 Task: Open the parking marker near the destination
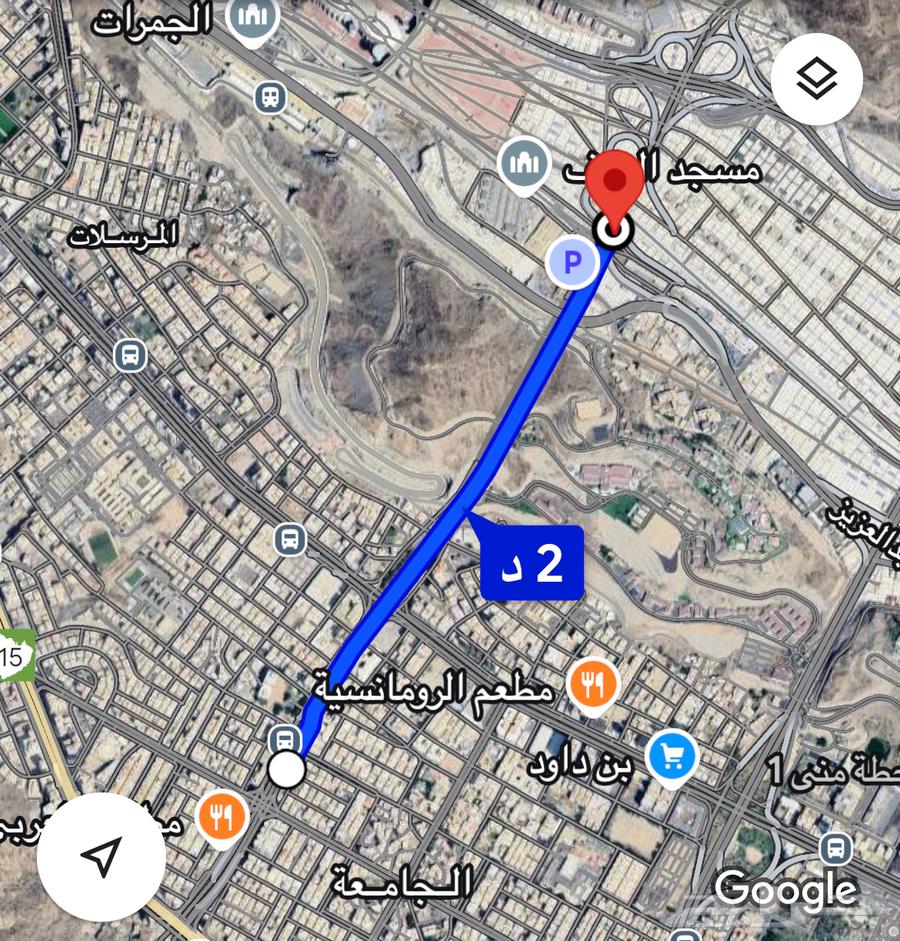click(x=573, y=262)
